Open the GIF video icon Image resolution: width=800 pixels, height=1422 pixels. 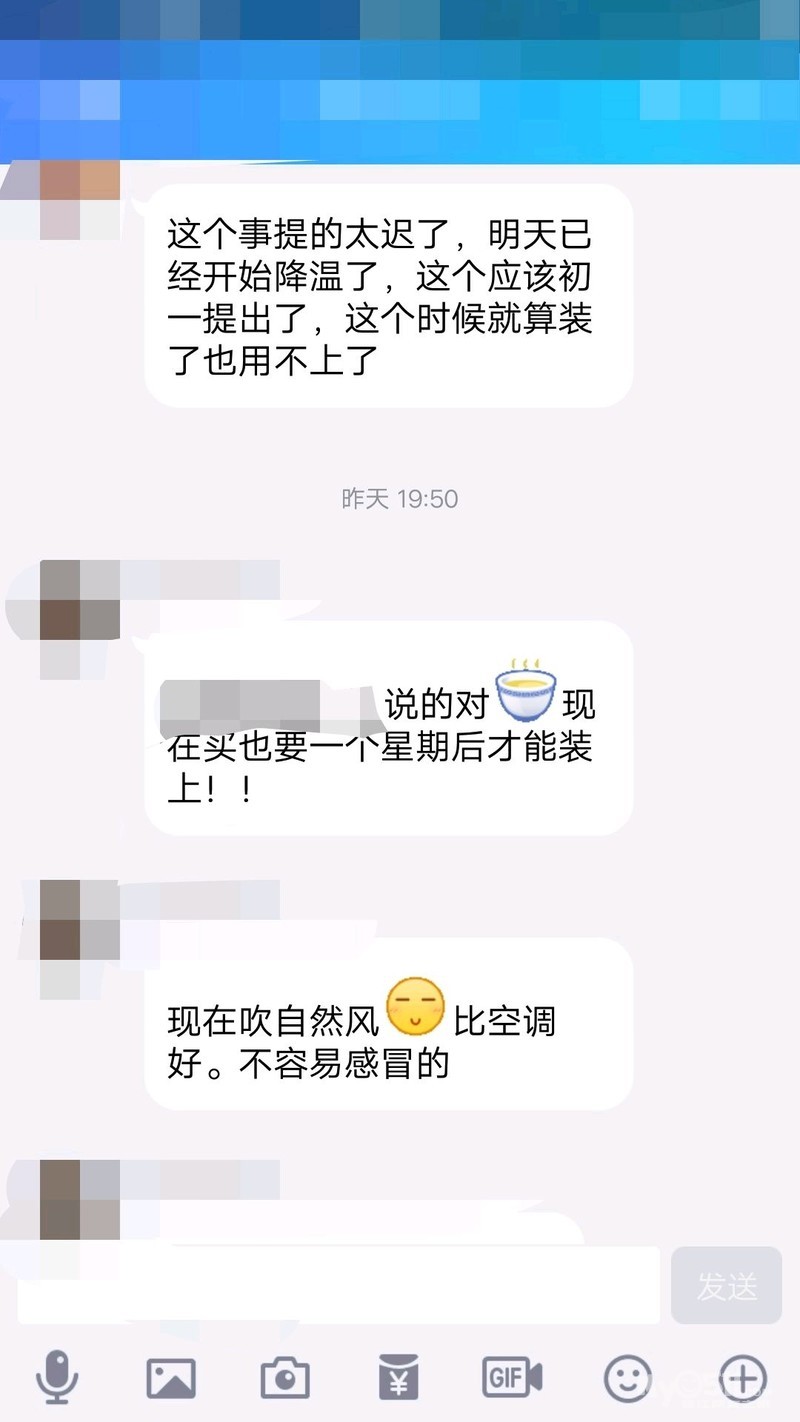click(512, 1378)
